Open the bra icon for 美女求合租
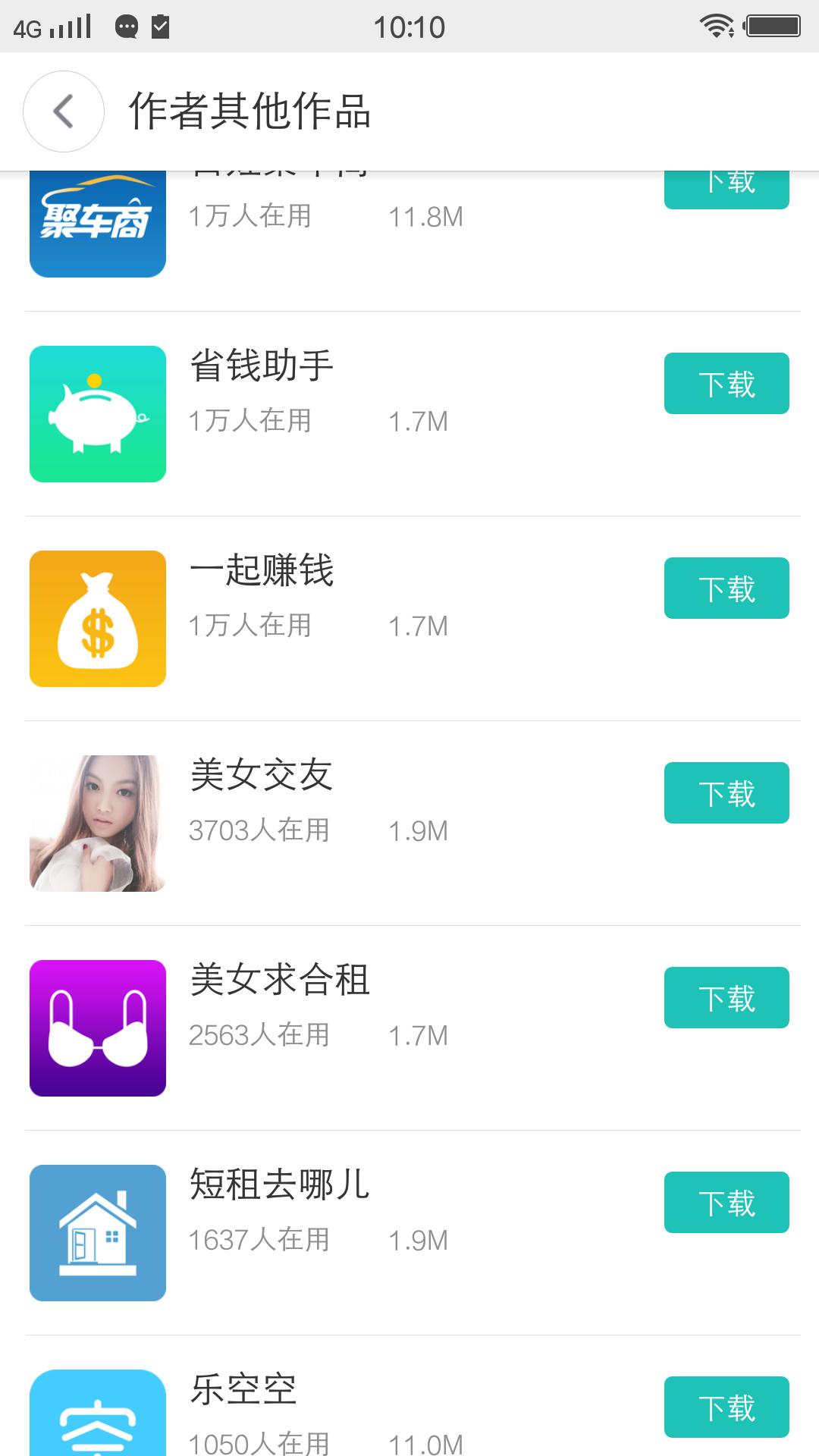The width and height of the screenshot is (819, 1456). (x=97, y=1028)
